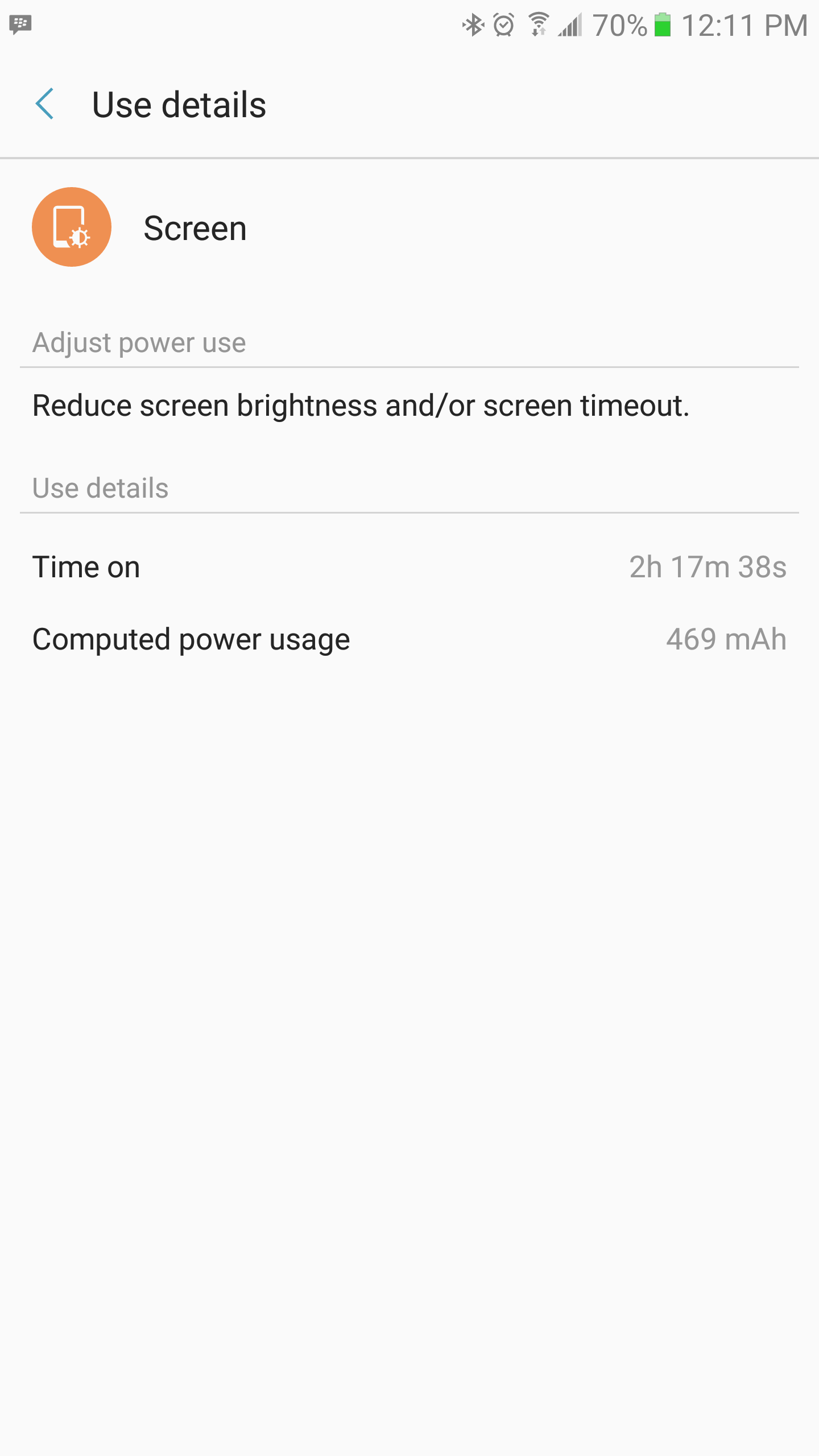
Task: Select the 2h 17m 38s value
Action: click(708, 566)
